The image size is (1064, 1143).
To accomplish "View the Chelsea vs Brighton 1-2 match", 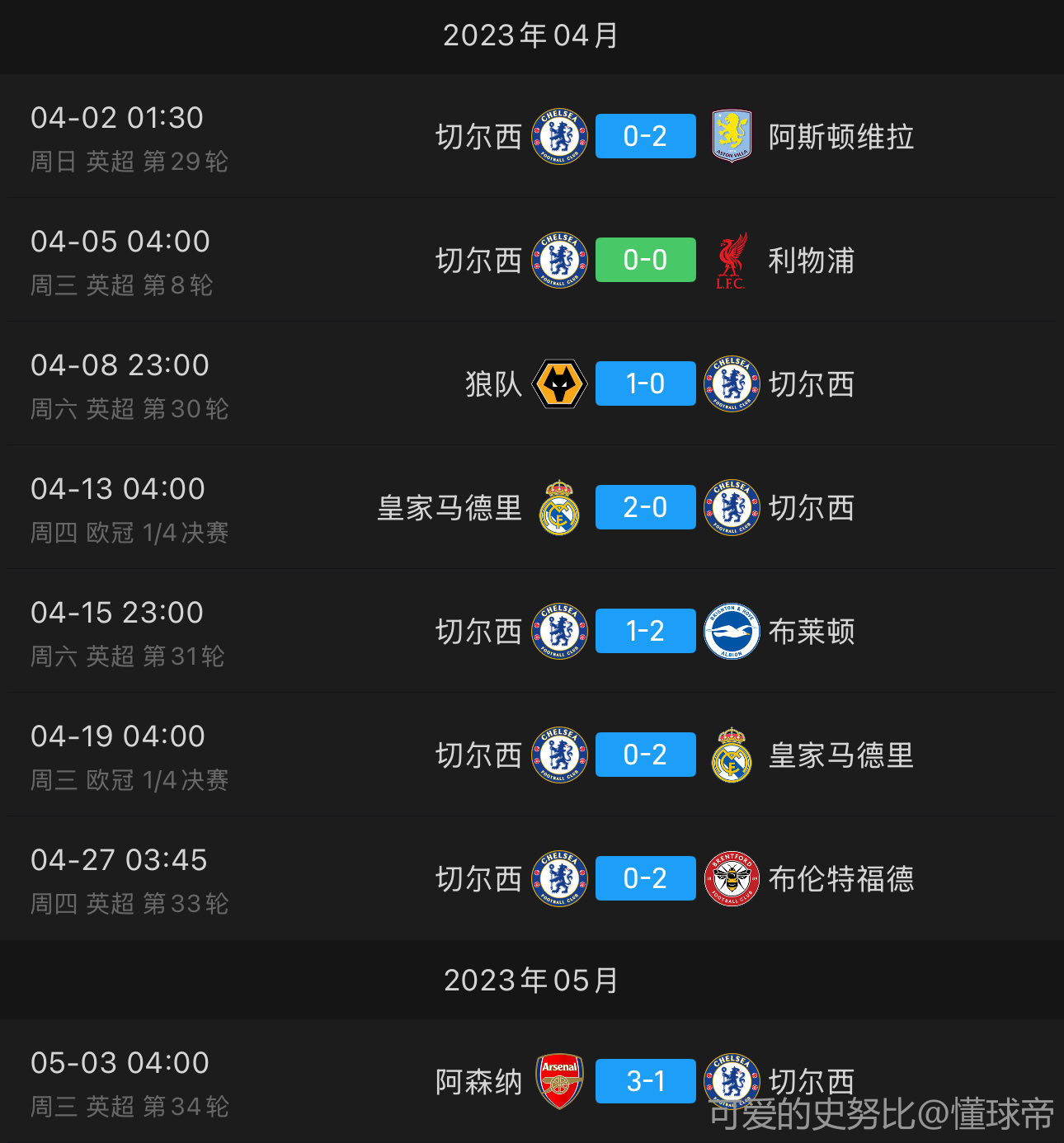I will coord(645,631).
